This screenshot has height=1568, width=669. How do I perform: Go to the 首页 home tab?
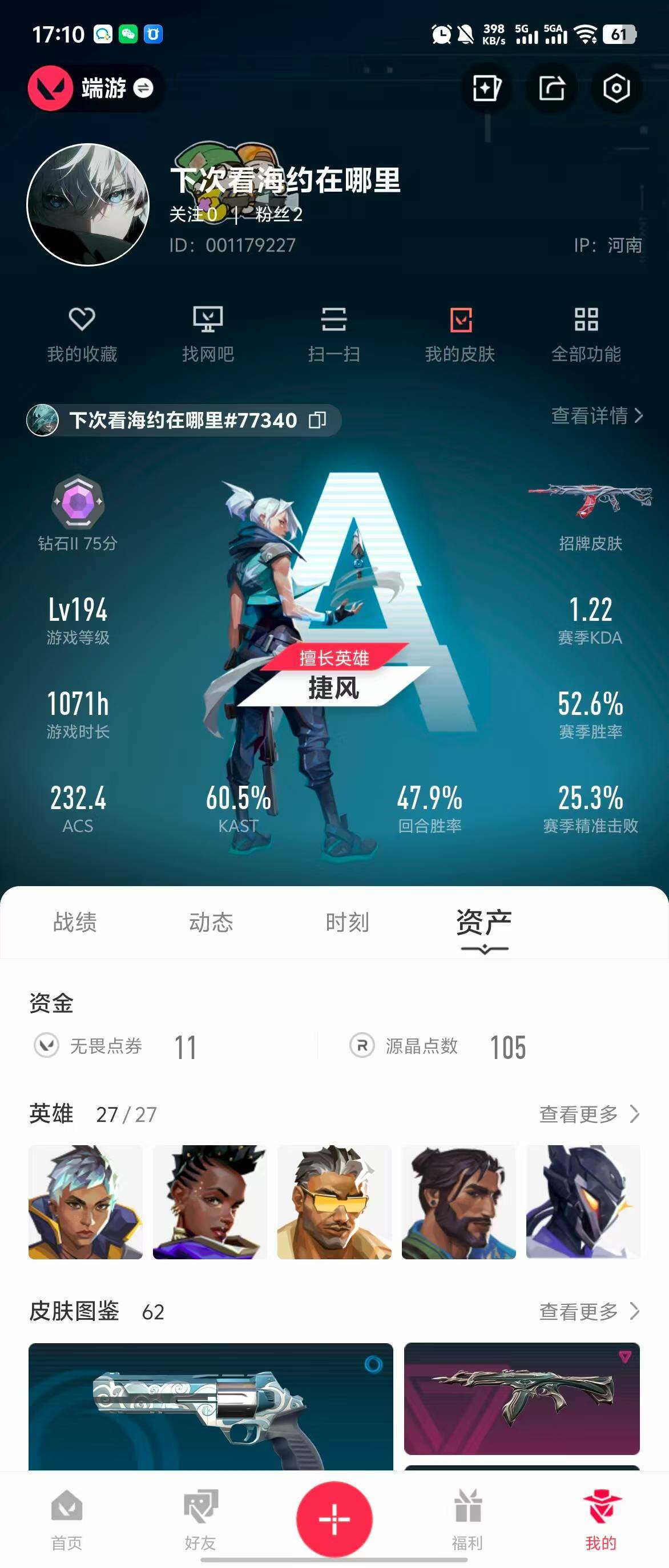click(67, 1520)
